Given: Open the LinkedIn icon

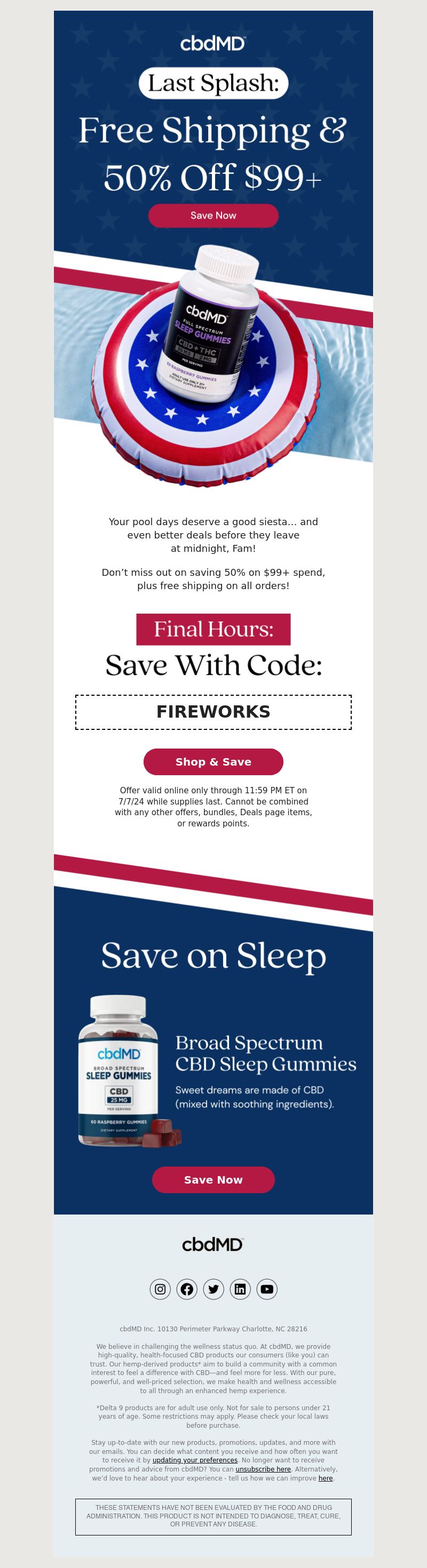Looking at the screenshot, I should (240, 1289).
